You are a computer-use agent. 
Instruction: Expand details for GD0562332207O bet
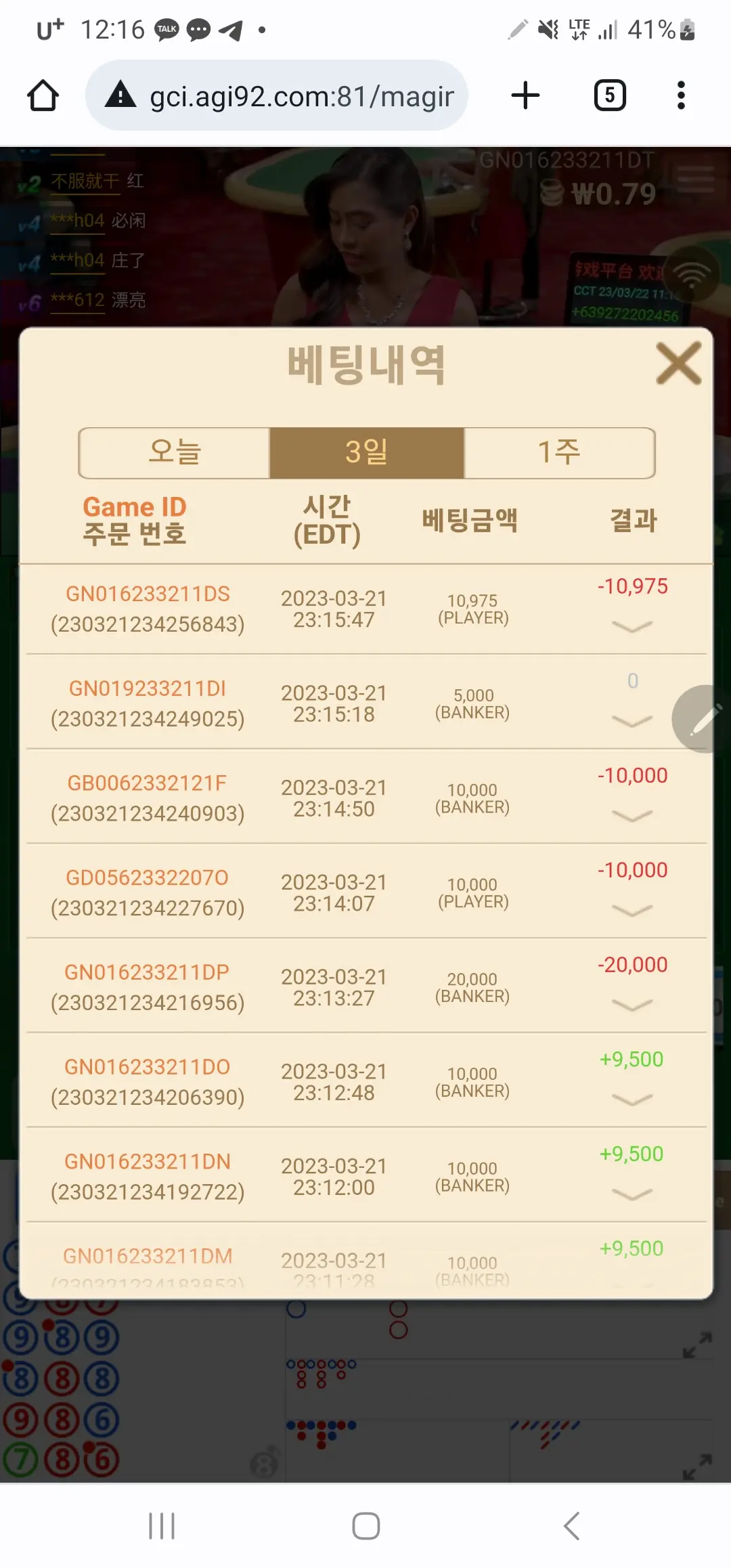tap(632, 911)
